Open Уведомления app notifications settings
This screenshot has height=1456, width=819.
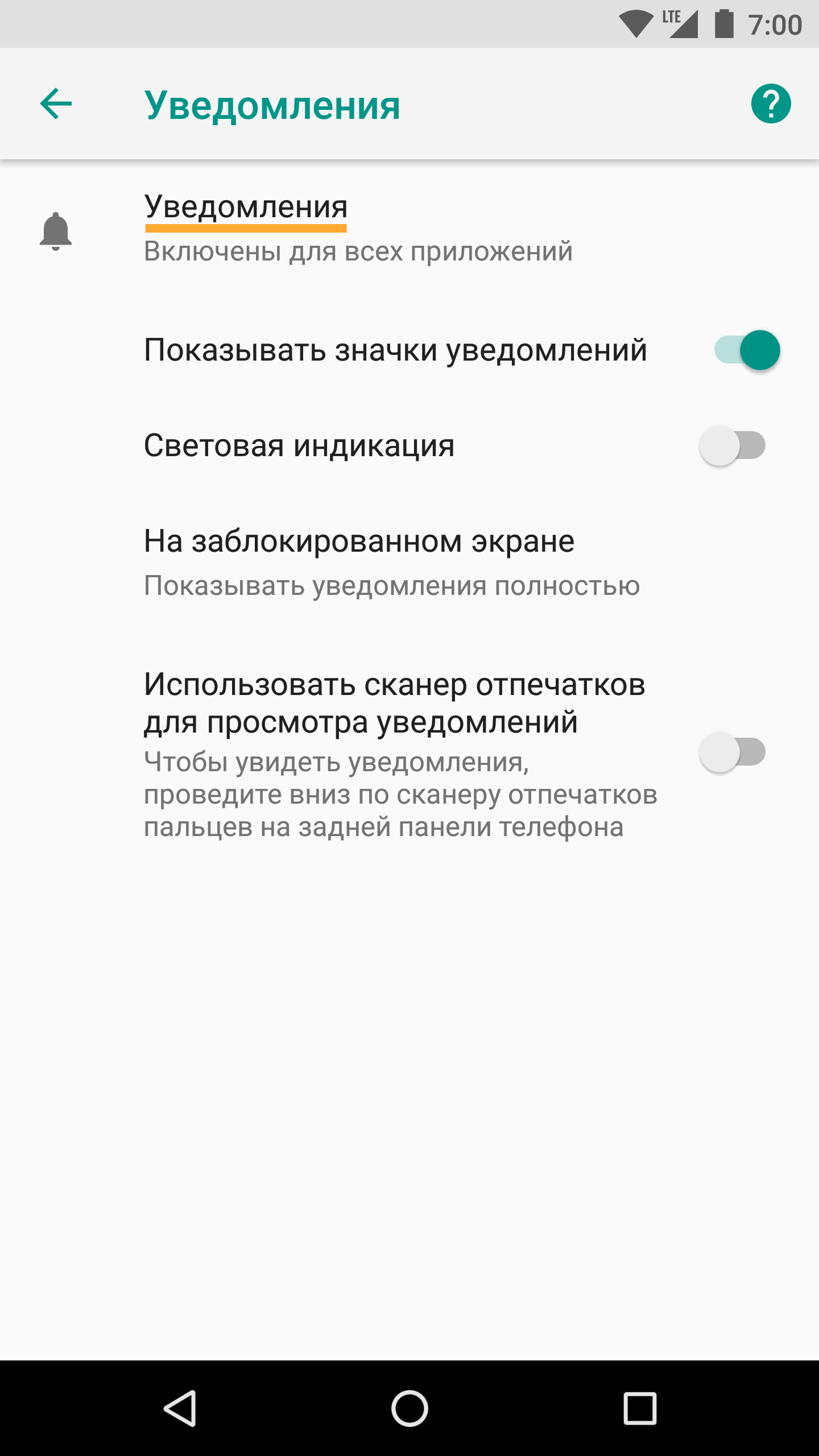[358, 227]
